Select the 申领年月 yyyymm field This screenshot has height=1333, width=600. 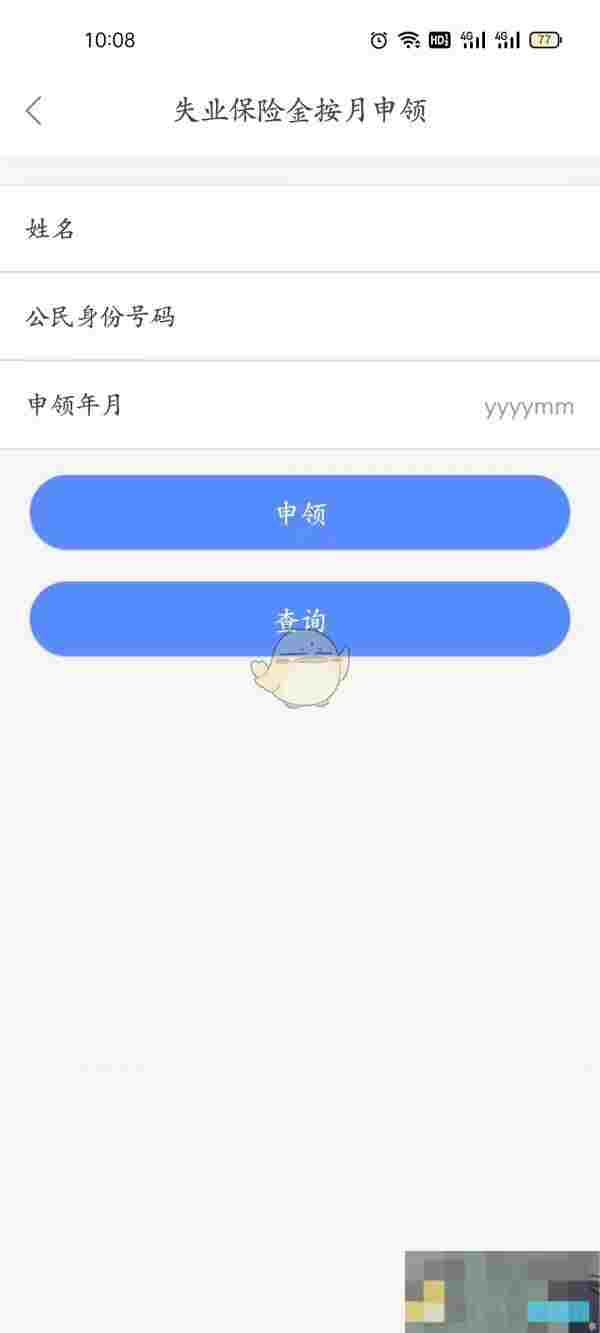[x=300, y=405]
